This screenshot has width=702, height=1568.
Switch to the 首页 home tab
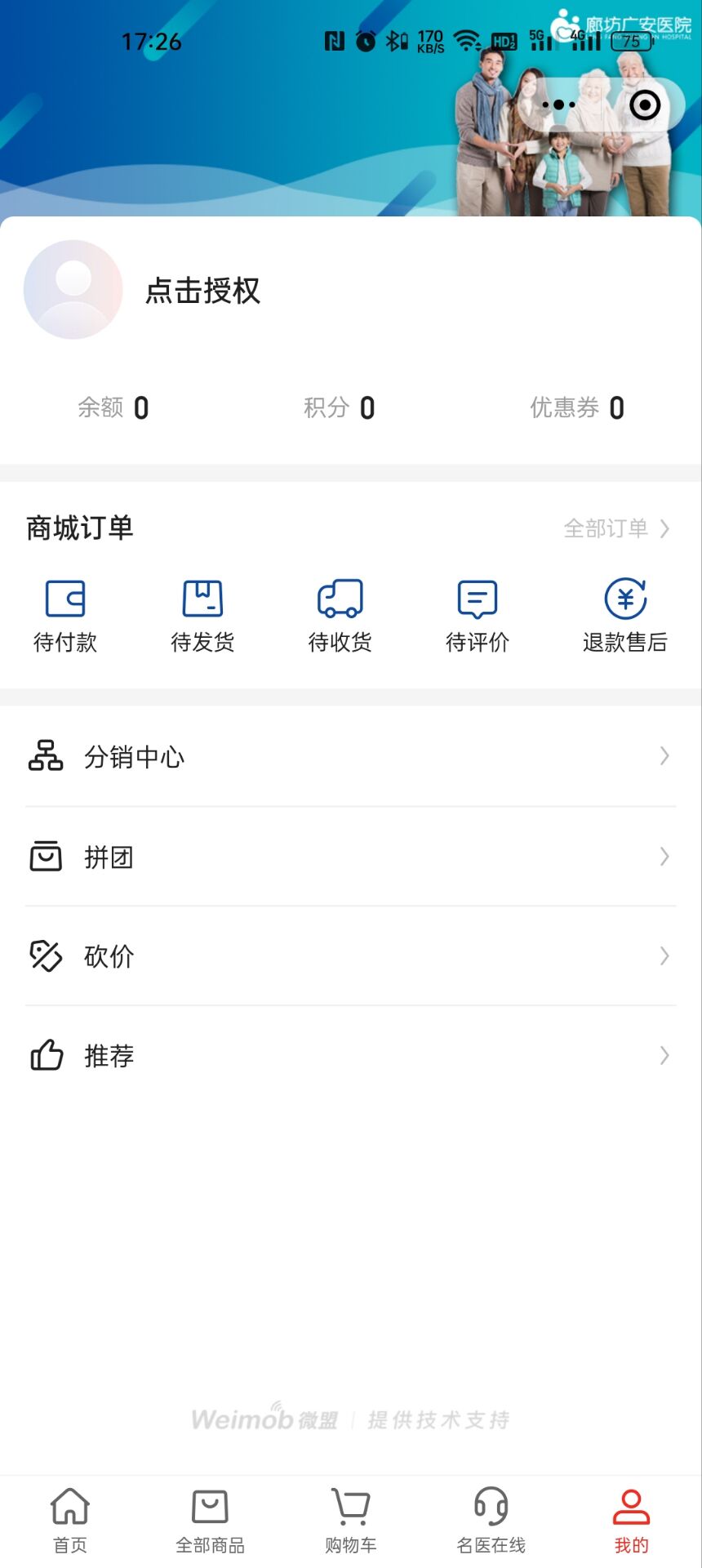point(70,1521)
